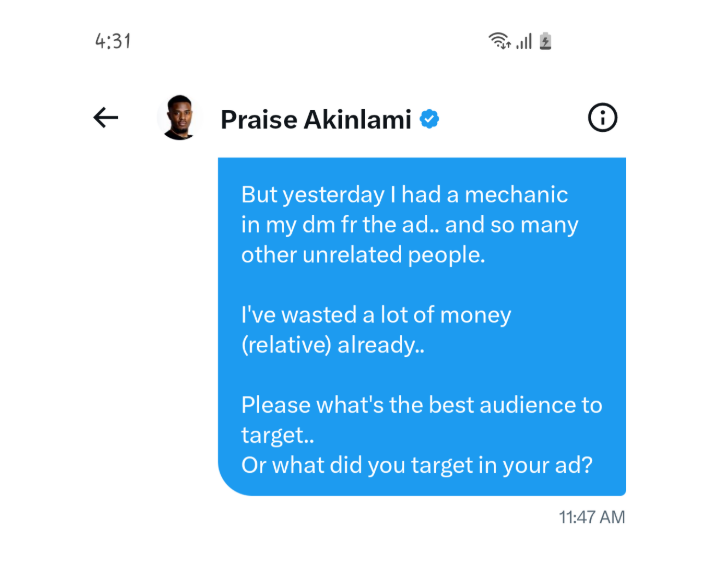Open Praise Akinlami's profile picture
Screen dimensions: 727x587
click(x=179, y=119)
